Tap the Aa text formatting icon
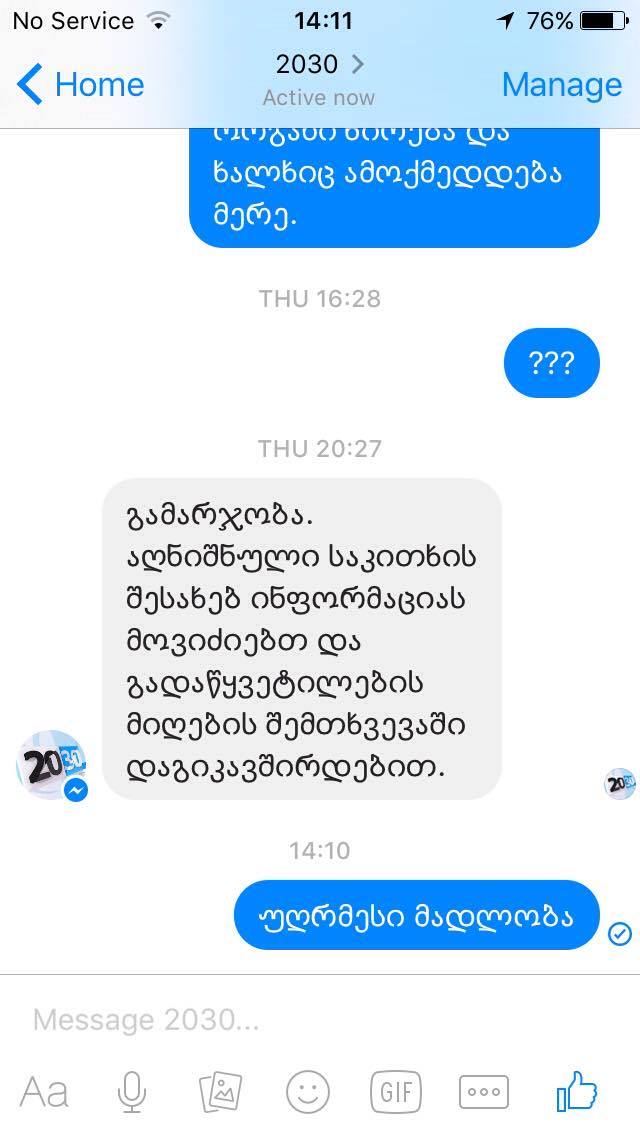 [x=45, y=1091]
